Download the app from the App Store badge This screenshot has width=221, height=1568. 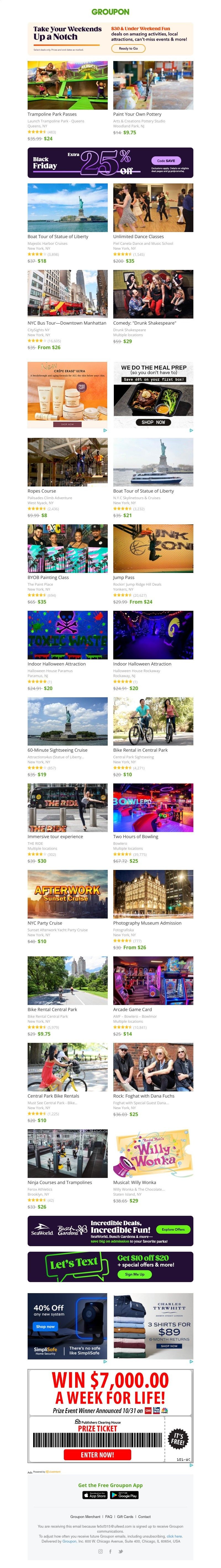tap(94, 1495)
